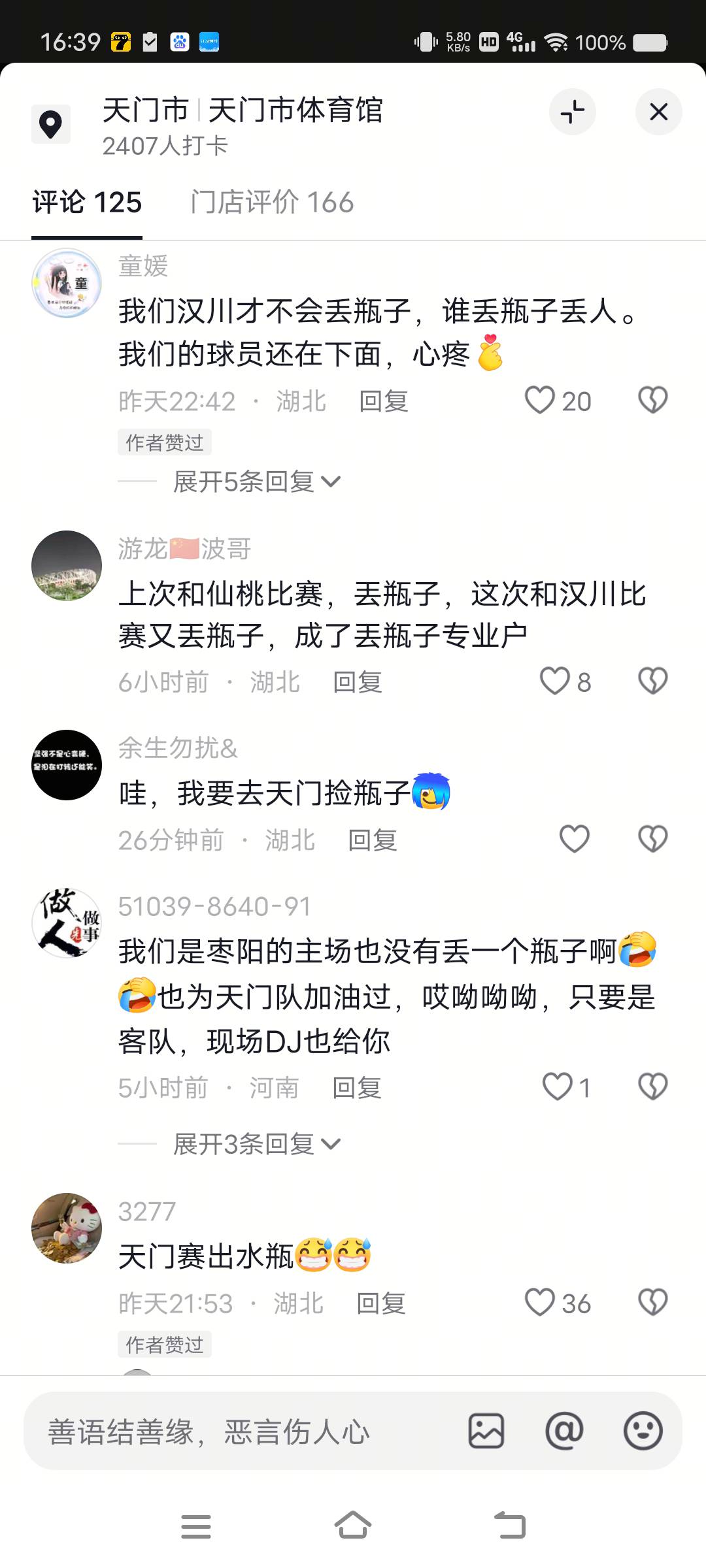Reply to 余生勿扰&'s comment
706x1568 pixels.
(x=373, y=840)
